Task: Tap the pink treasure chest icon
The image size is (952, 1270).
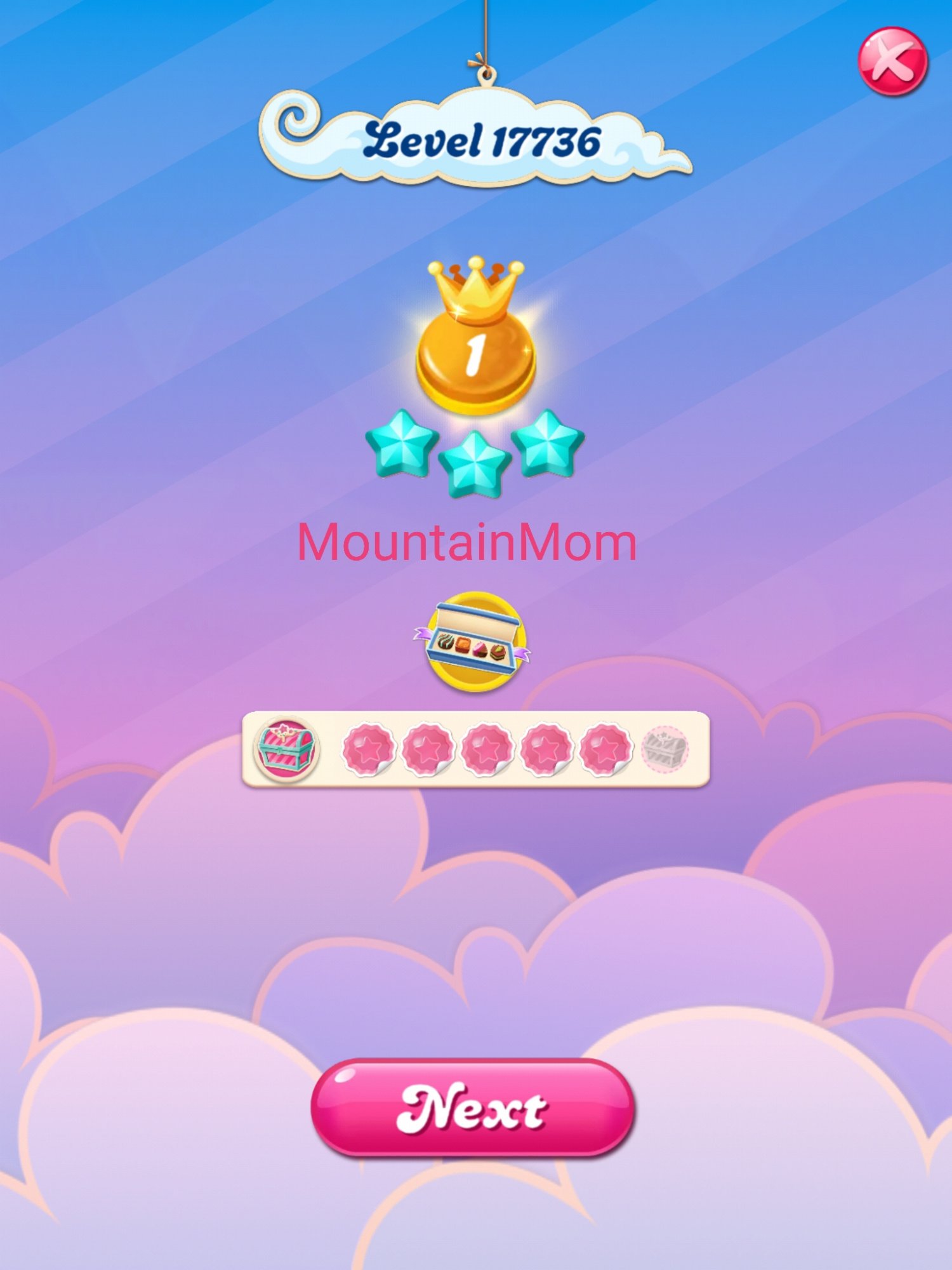Action: coord(286,749)
